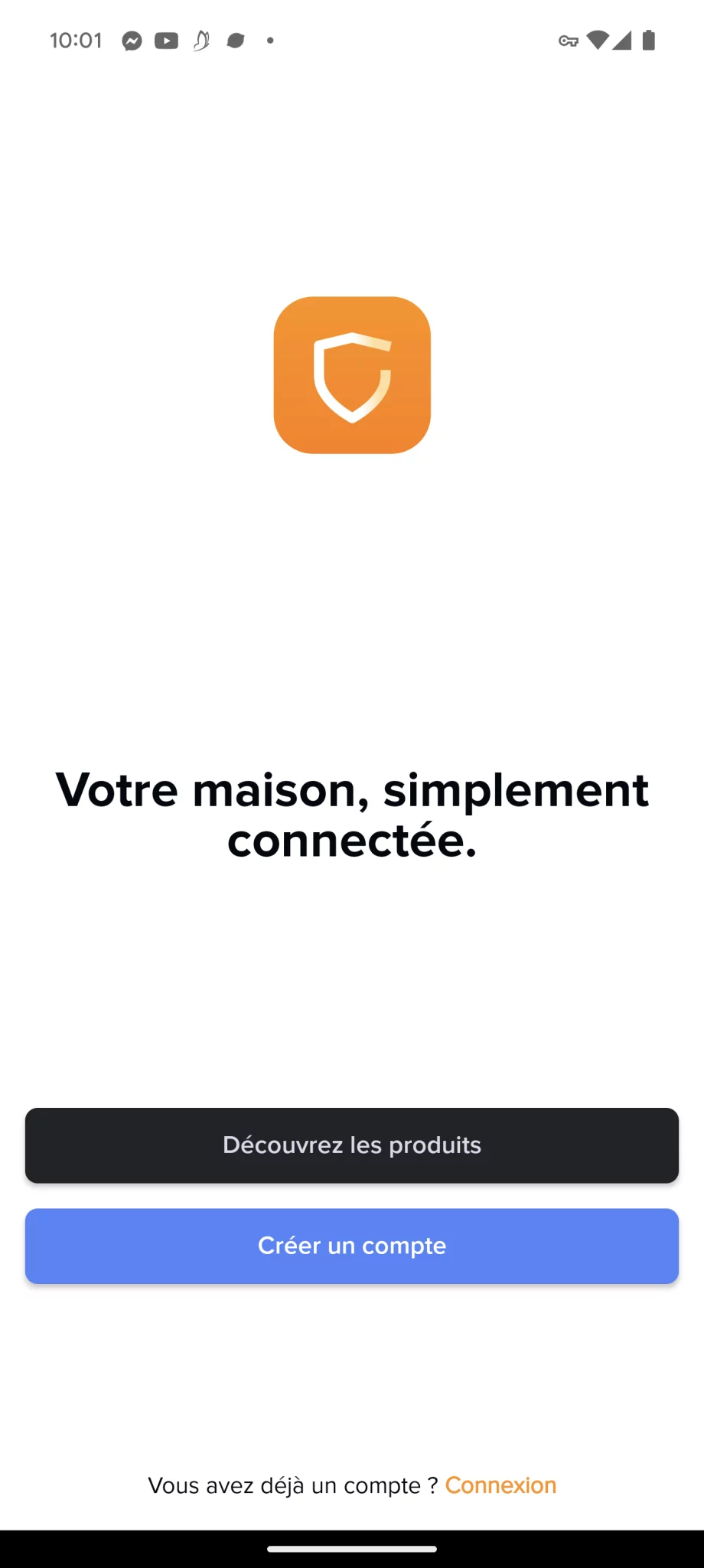Tap Découvrez les produits button
This screenshot has width=704, height=1568.
pos(352,1145)
